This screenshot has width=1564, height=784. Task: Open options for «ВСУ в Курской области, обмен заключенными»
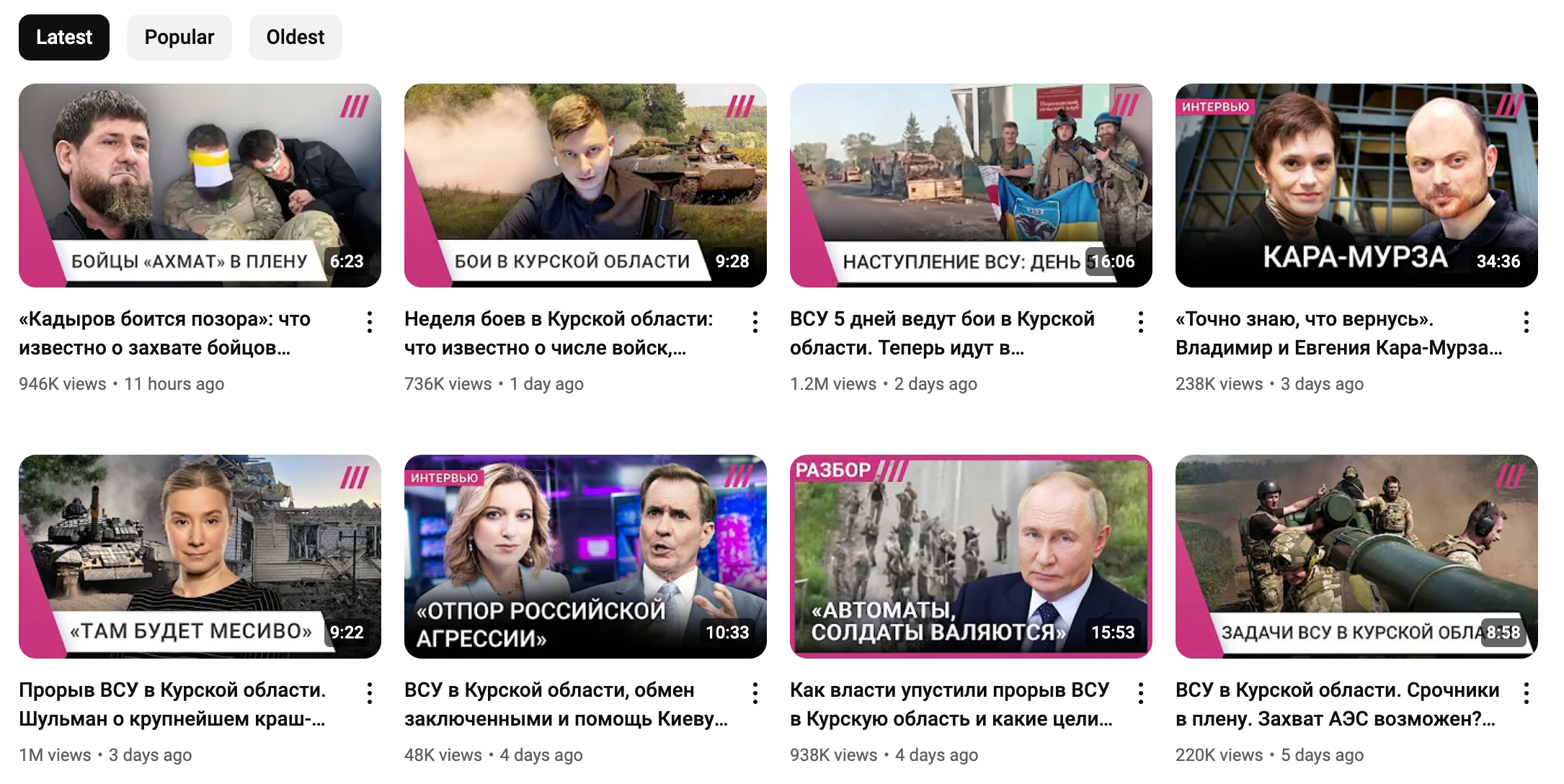pyautogui.click(x=755, y=693)
